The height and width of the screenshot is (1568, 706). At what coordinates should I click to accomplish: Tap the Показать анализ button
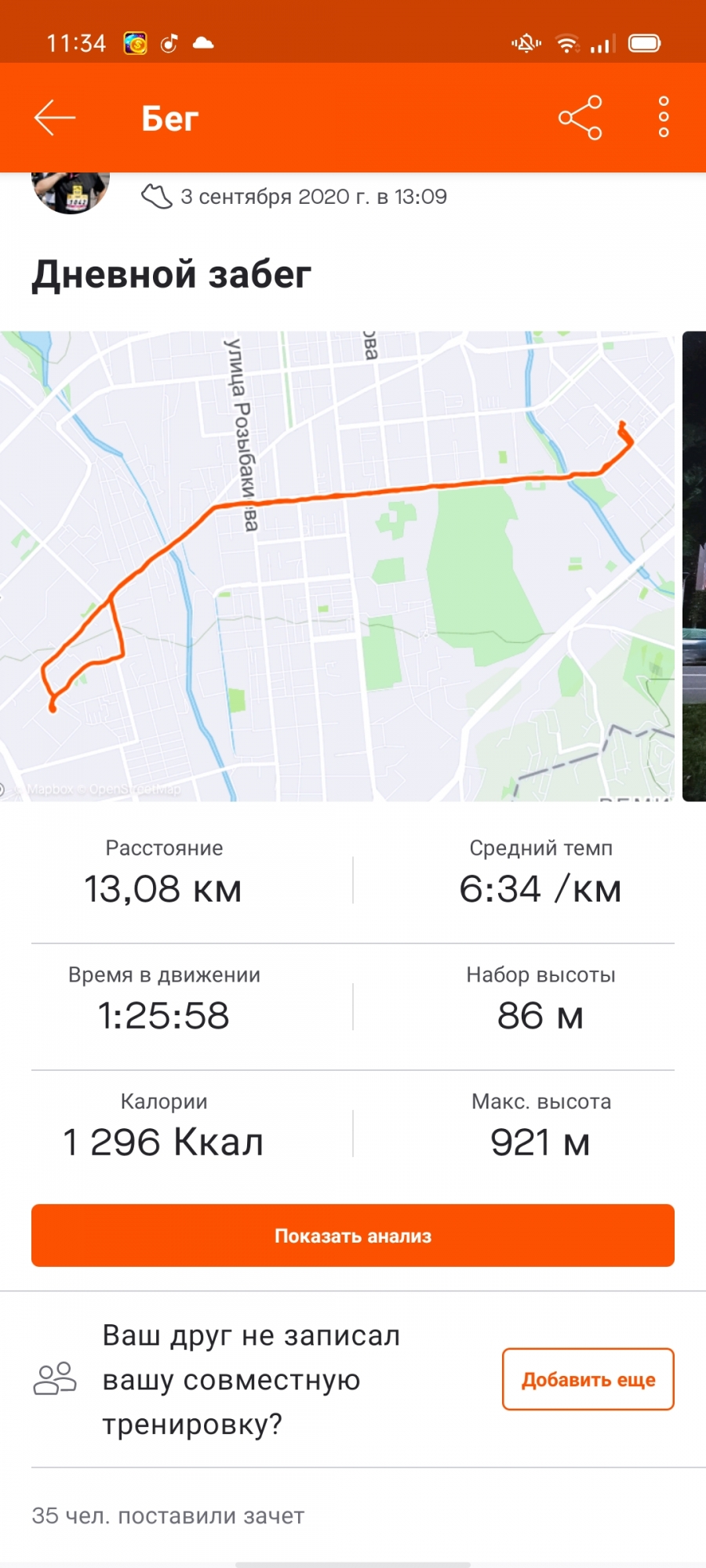353,1236
